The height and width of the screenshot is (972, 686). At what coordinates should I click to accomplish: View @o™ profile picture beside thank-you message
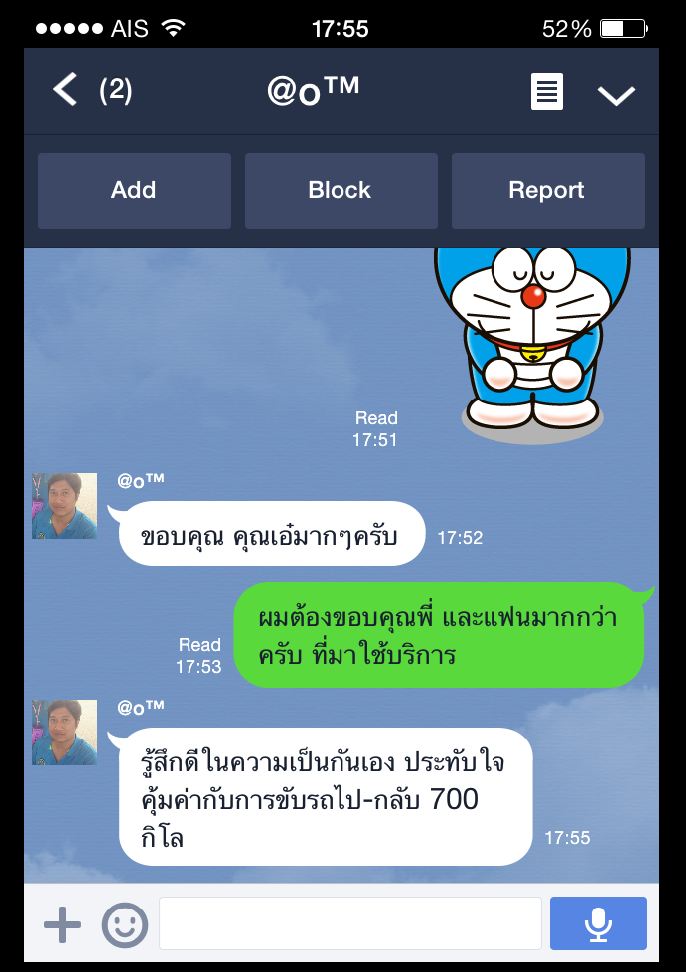coord(65,506)
